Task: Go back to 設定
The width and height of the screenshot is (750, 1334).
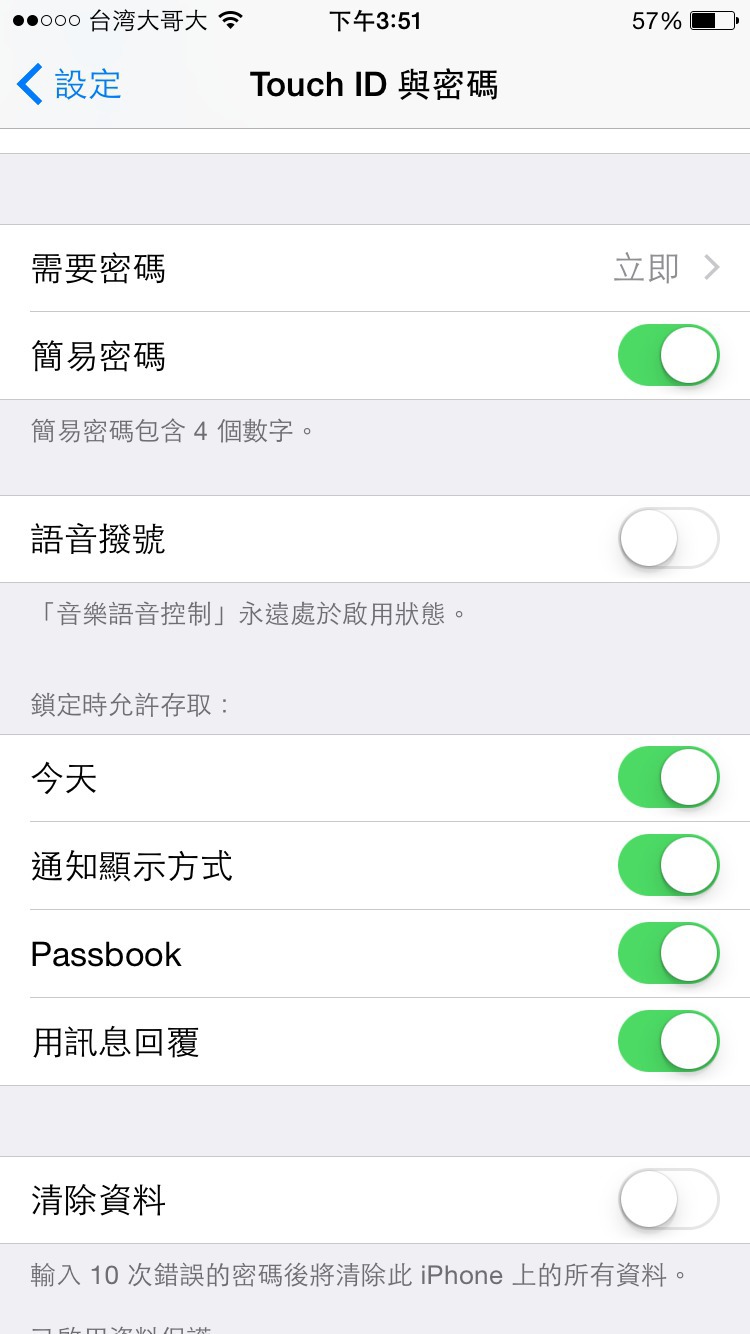Action: [70, 85]
